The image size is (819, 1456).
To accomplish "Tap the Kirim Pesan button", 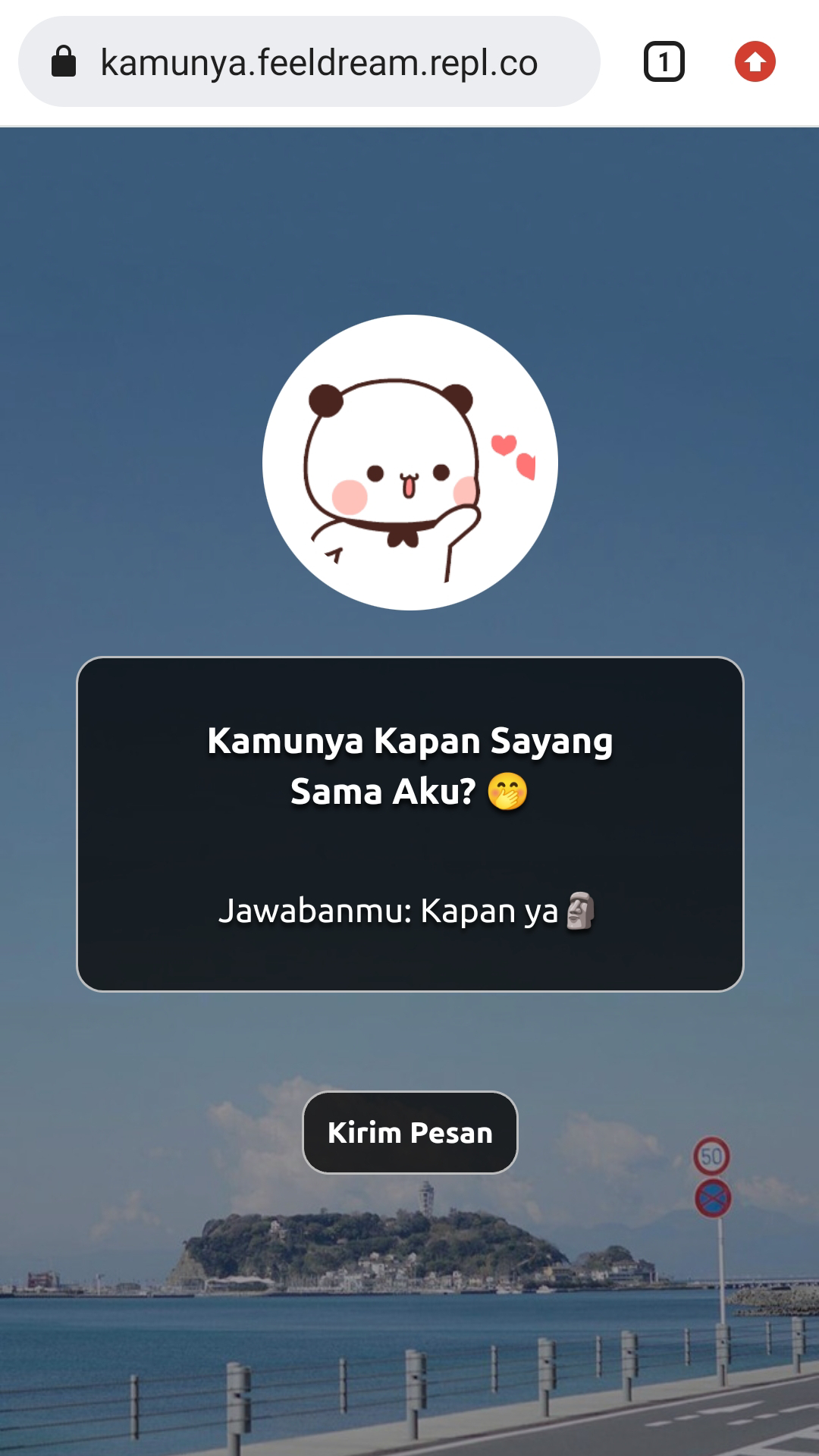I will tap(409, 1132).
